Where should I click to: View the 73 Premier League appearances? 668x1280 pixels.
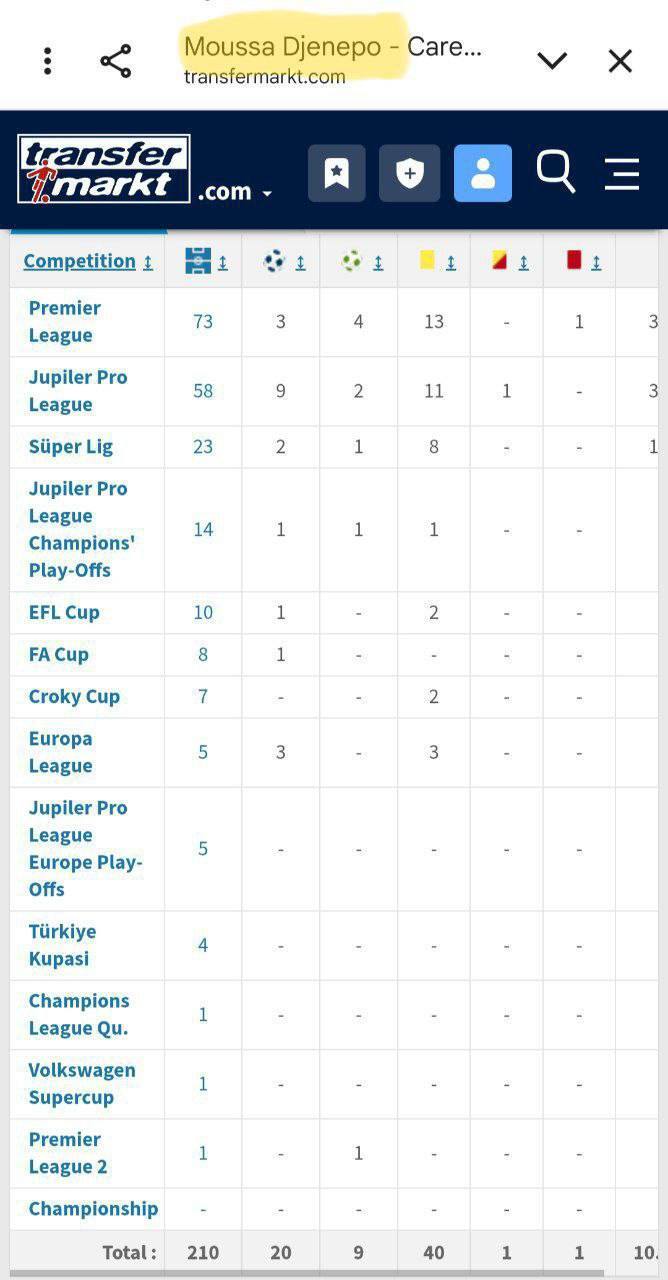coord(203,321)
